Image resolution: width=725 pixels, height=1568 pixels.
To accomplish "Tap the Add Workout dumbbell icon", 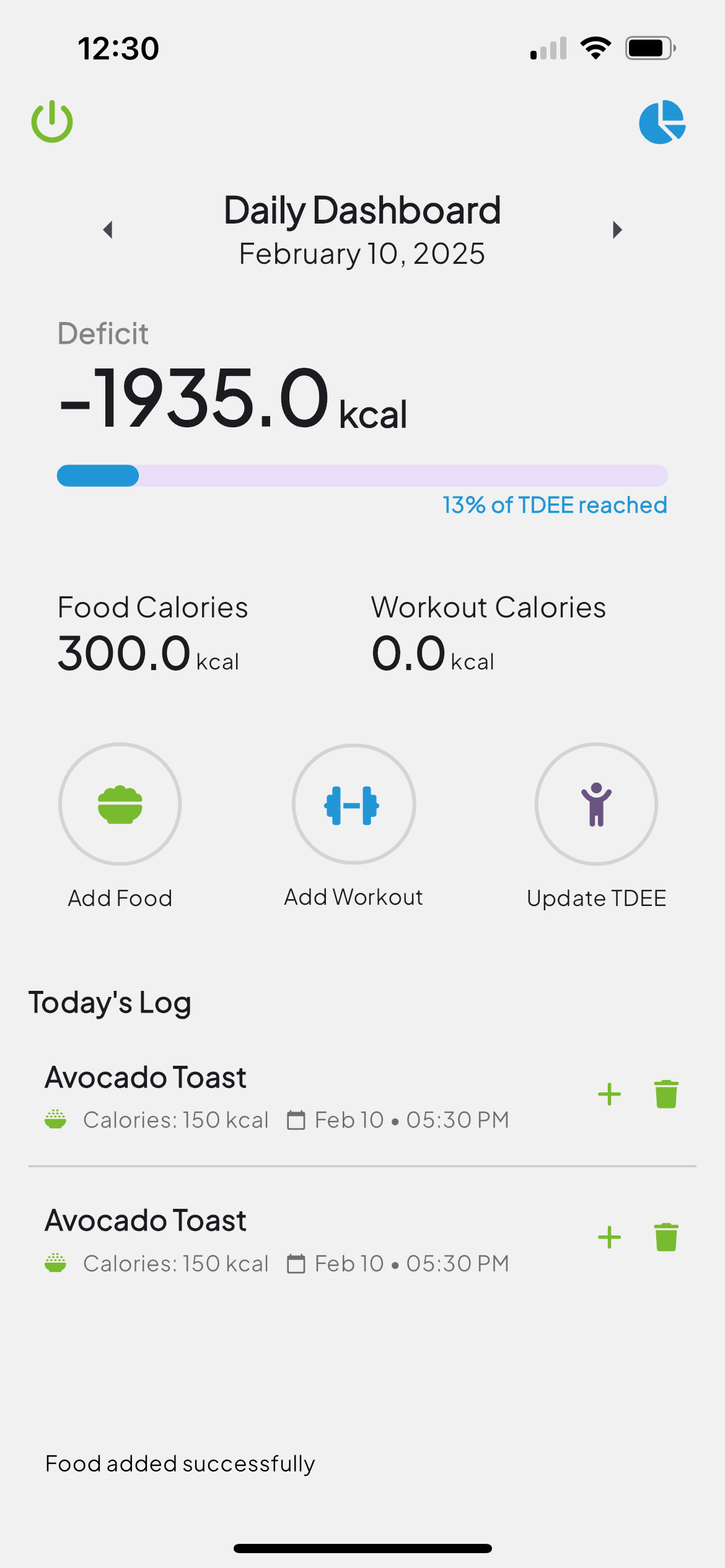I will pyautogui.click(x=353, y=804).
